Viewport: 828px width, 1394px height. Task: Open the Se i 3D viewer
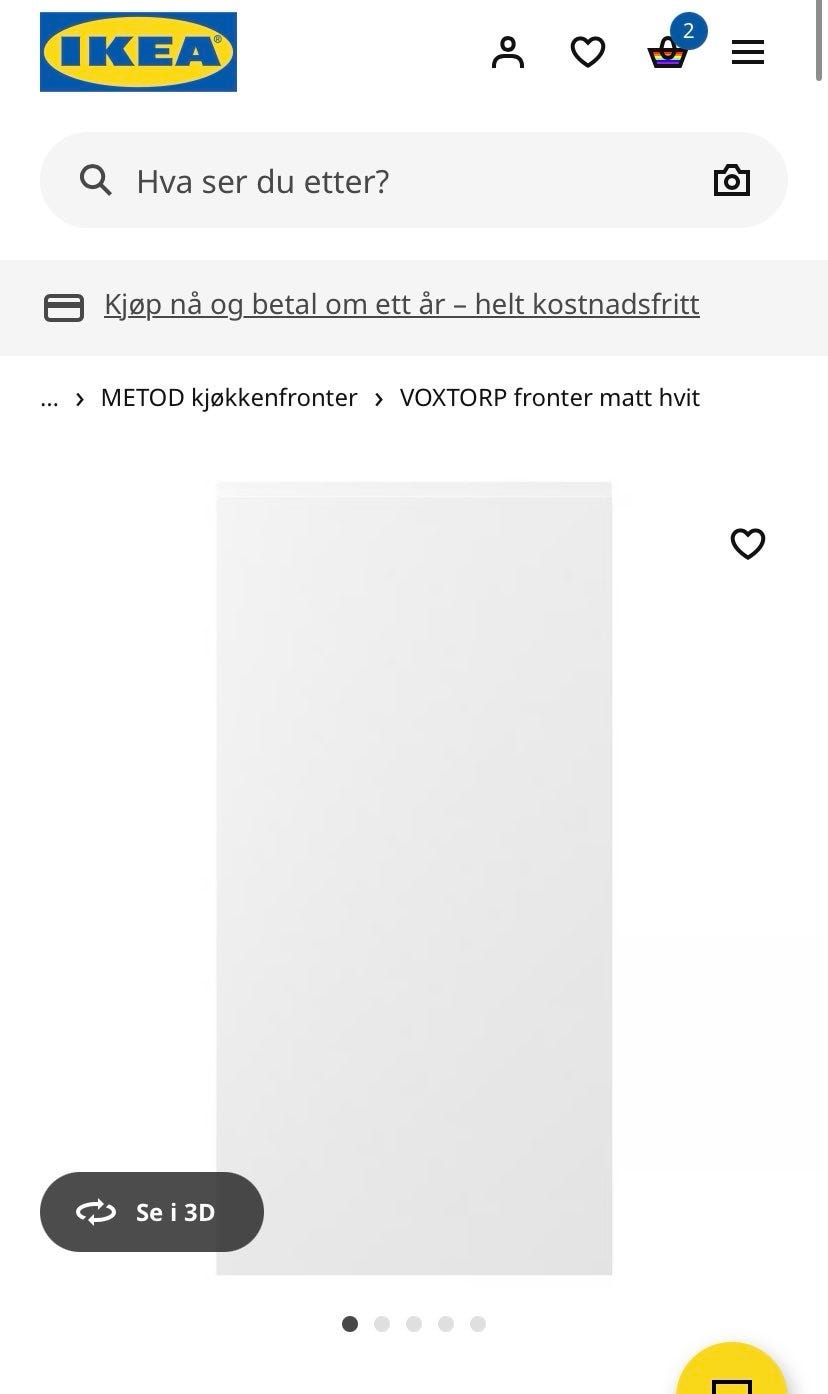tap(151, 1212)
